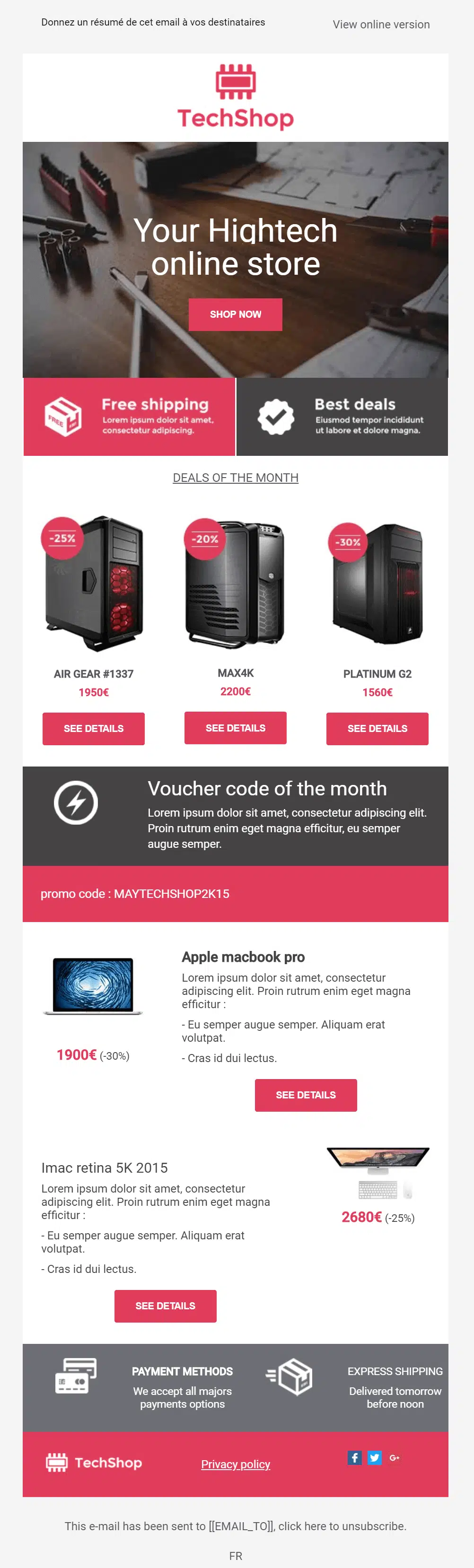
Task: See details for Imac retina 5K 2015
Action: tap(165, 1306)
